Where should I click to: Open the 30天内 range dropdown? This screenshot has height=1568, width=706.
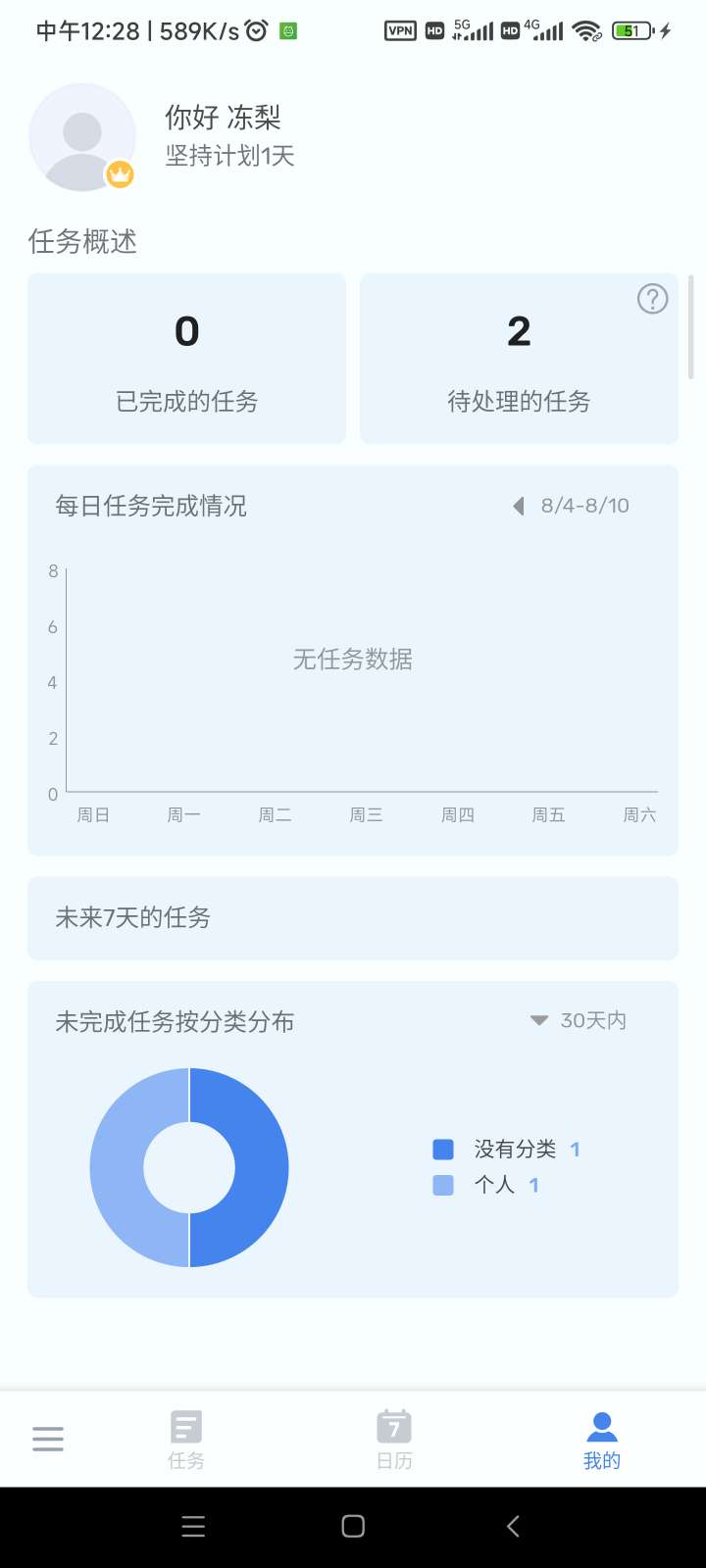[x=579, y=1021]
